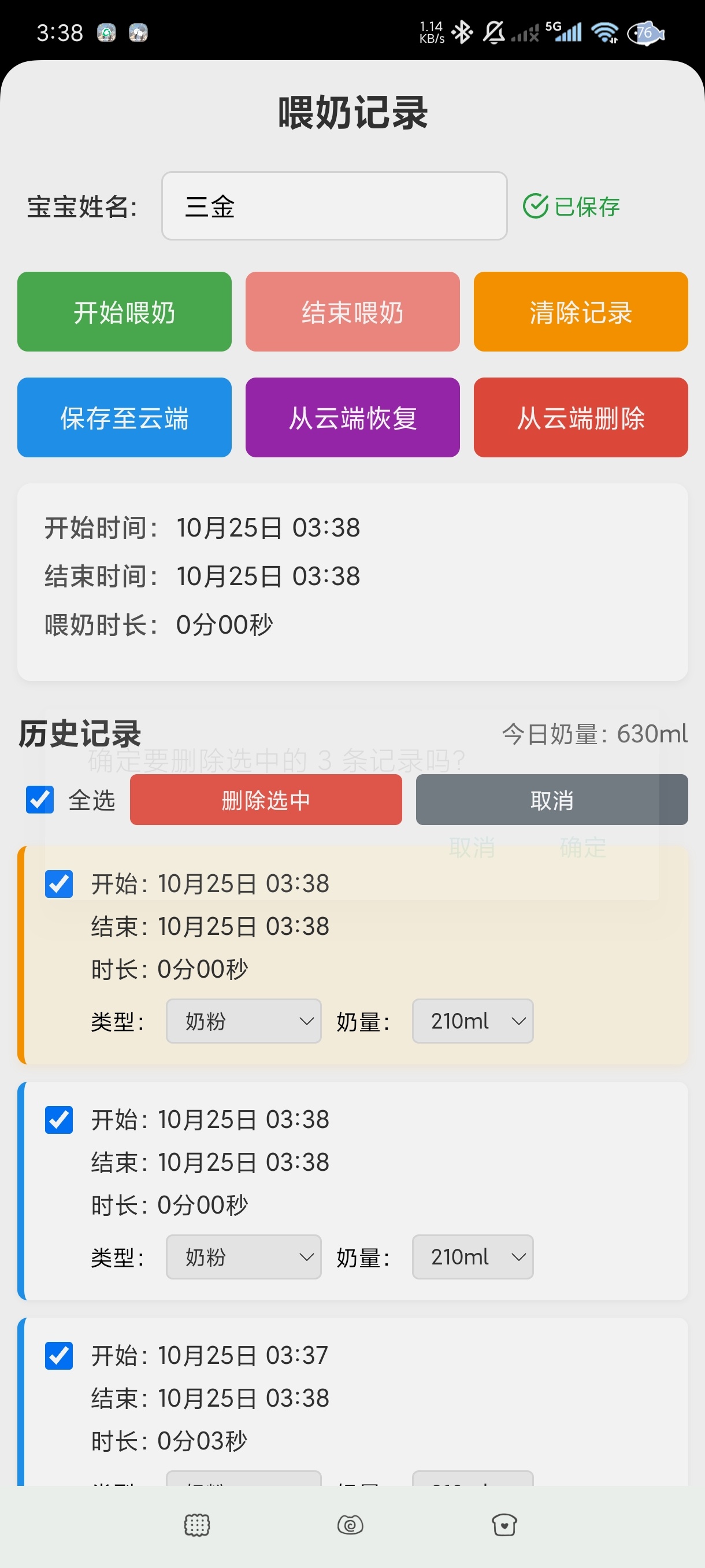This screenshot has width=705, height=1568.
Task: Uncheck the highlighted orange record's checkbox
Action: tap(59, 884)
